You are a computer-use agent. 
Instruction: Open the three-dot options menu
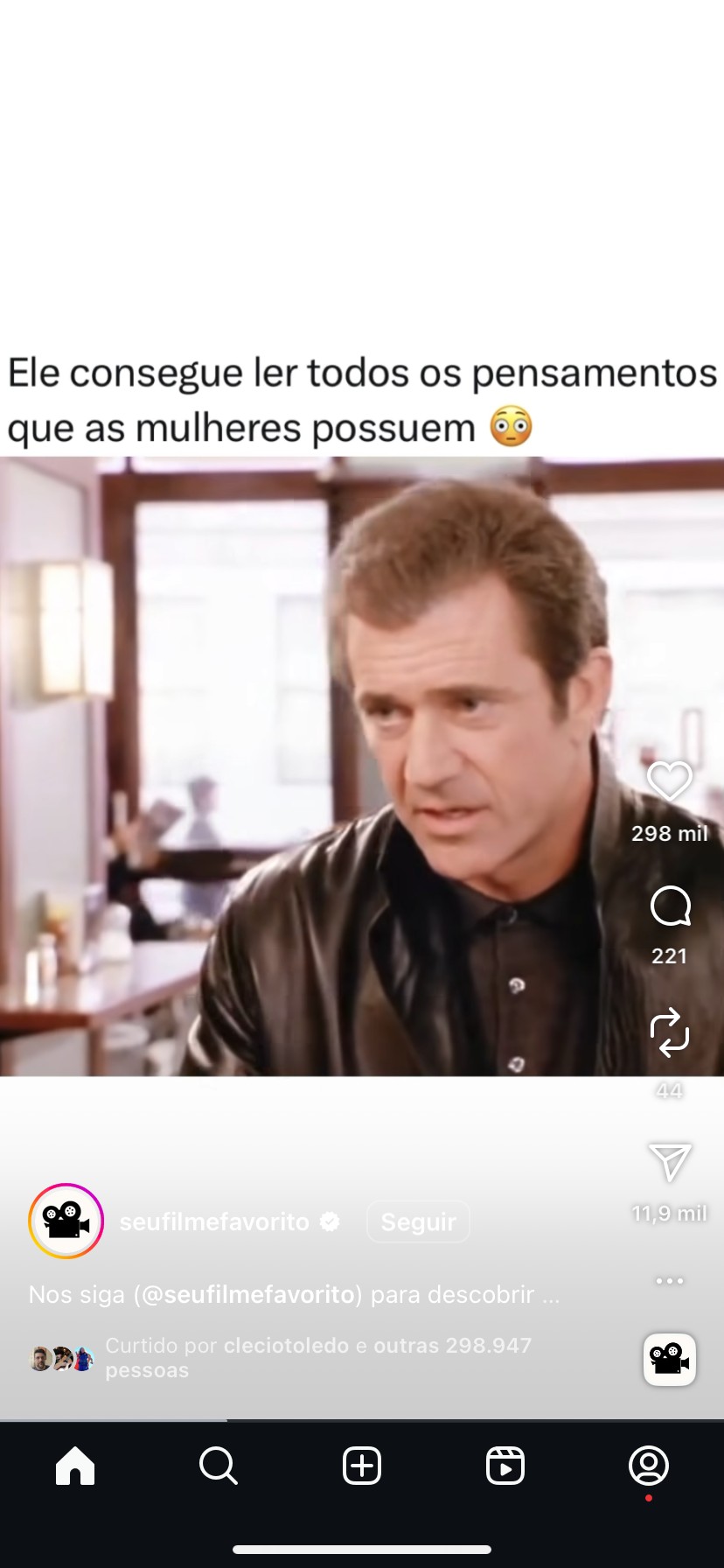670,1281
